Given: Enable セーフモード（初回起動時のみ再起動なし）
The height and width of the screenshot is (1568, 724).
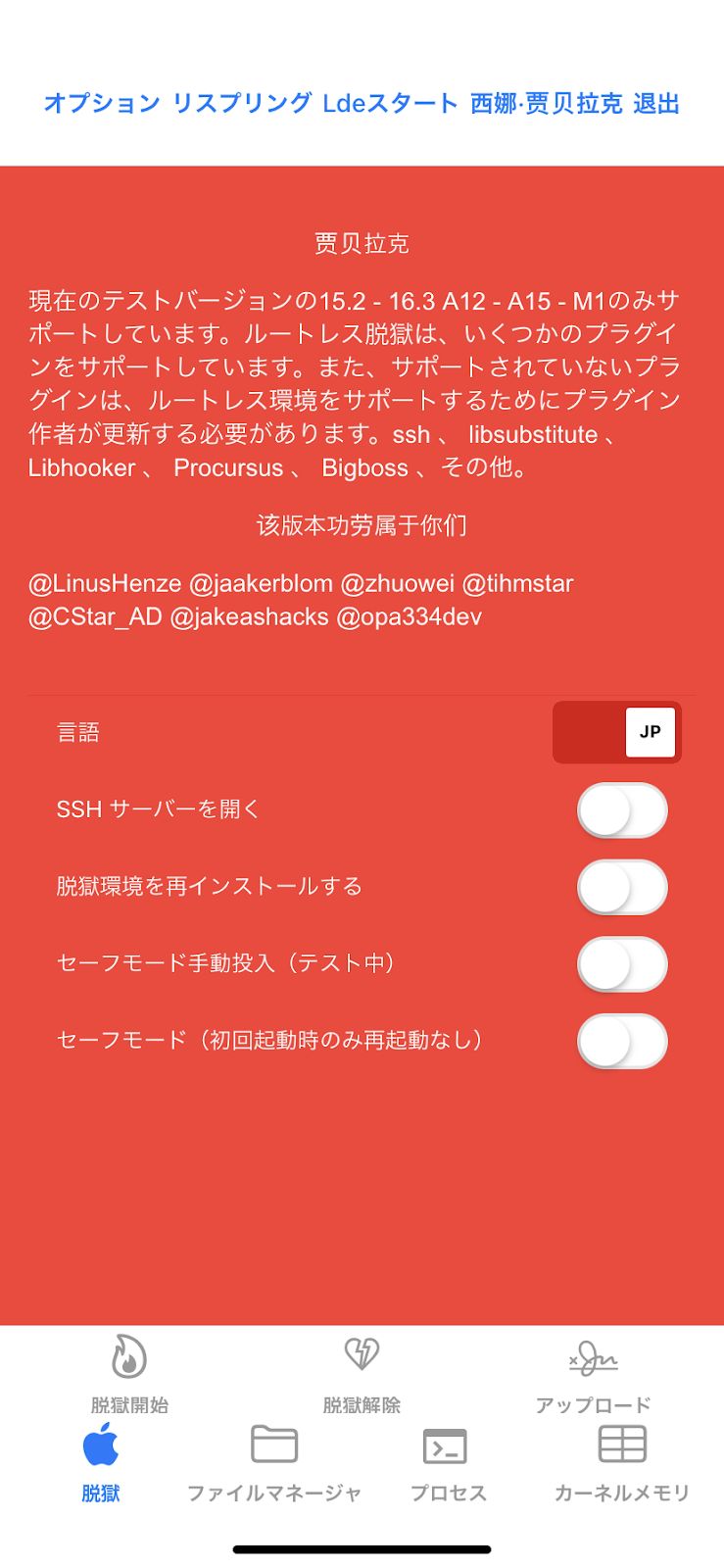Looking at the screenshot, I should click(x=622, y=1041).
